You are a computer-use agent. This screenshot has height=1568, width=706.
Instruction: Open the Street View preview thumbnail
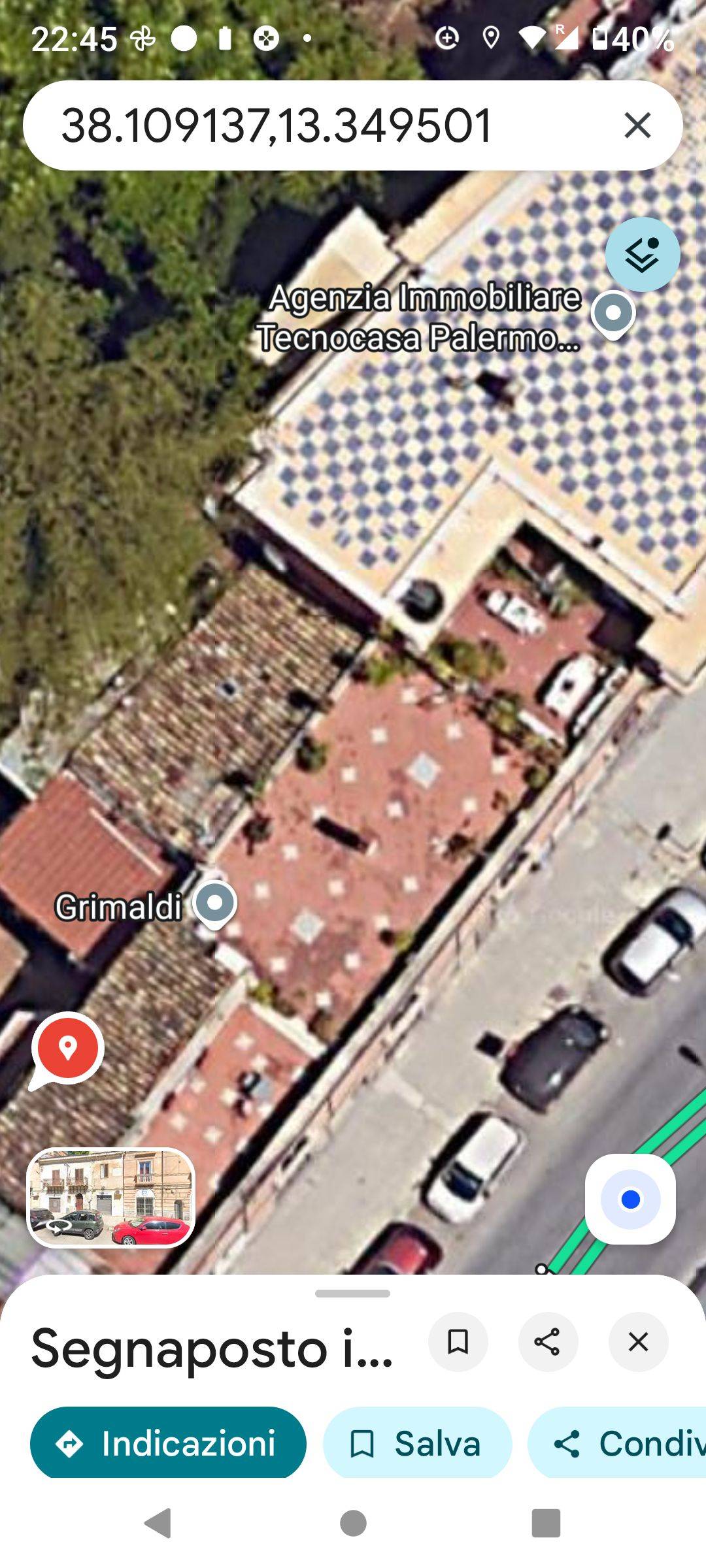[x=110, y=1198]
